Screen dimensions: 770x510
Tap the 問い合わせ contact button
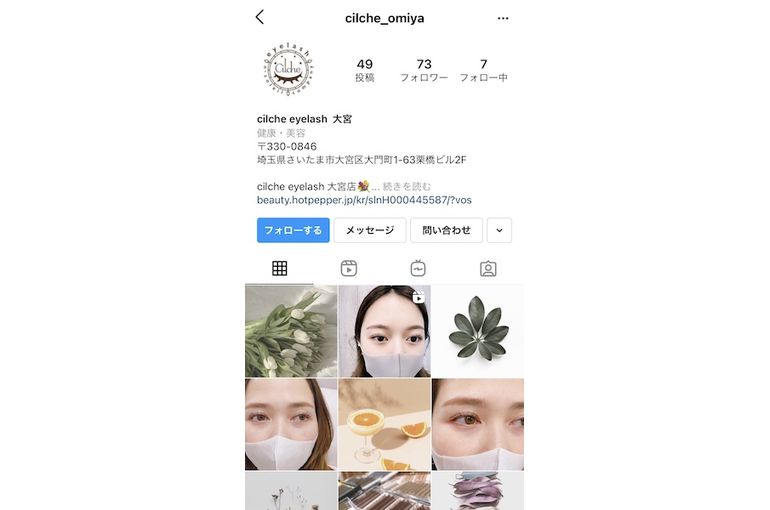coord(446,230)
